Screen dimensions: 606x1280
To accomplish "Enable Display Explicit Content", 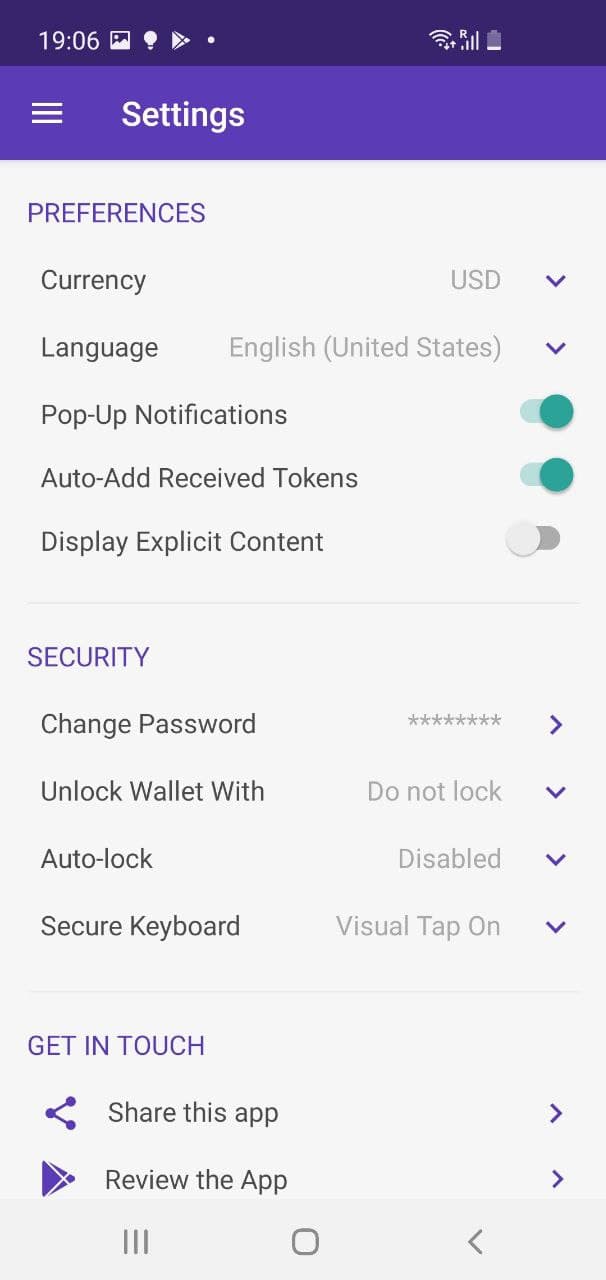I will [534, 540].
